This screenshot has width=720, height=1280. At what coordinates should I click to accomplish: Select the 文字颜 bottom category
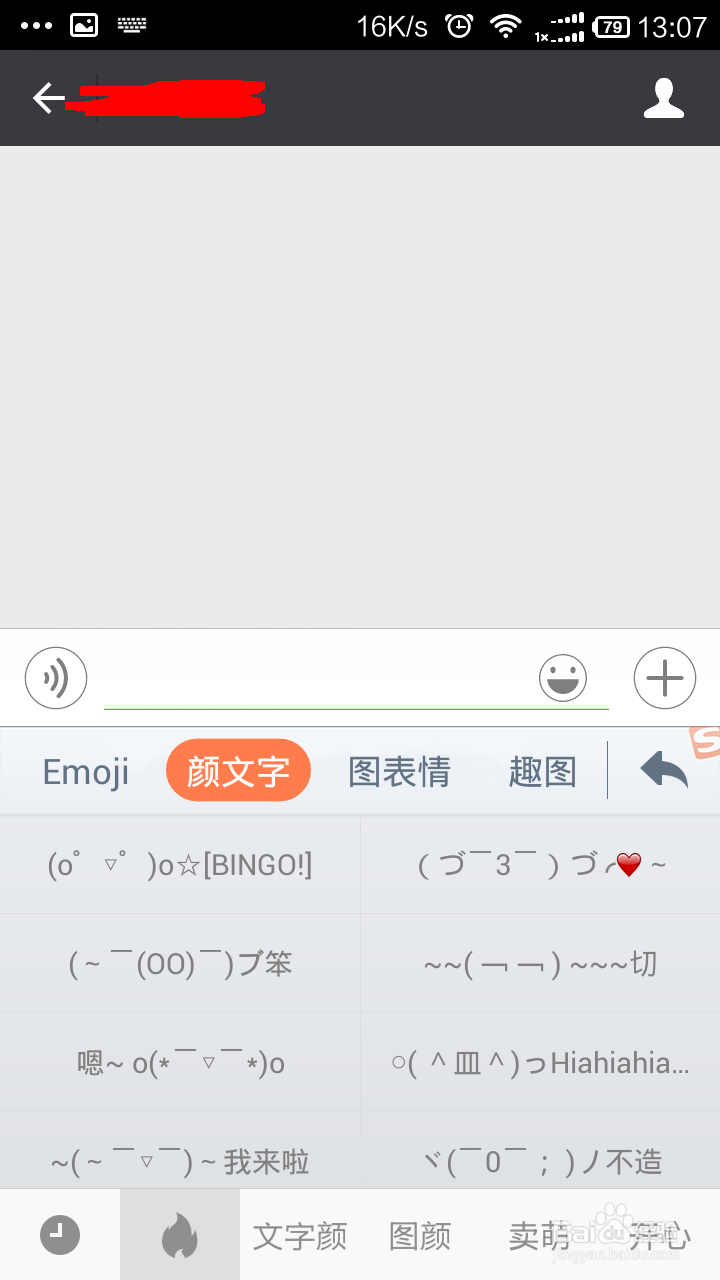(301, 1237)
